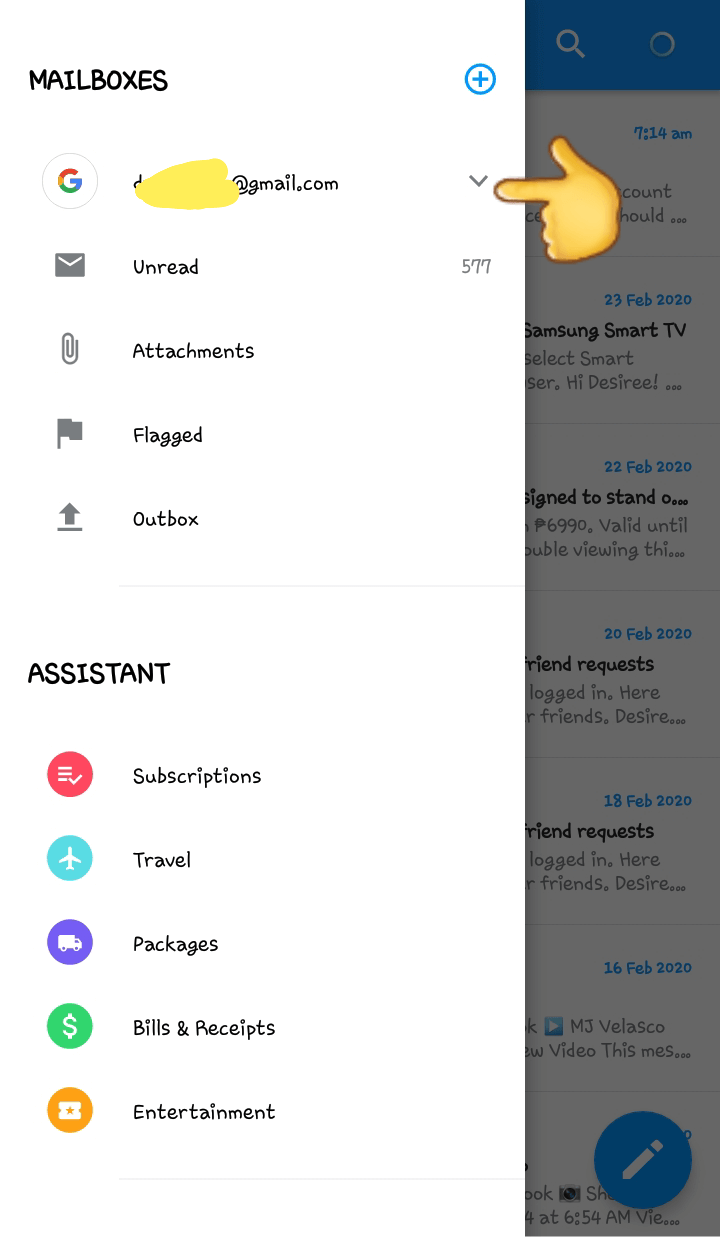Image resolution: width=720 pixels, height=1237 pixels.
Task: Open the Unread mail folder
Action: pyautogui.click(x=166, y=267)
